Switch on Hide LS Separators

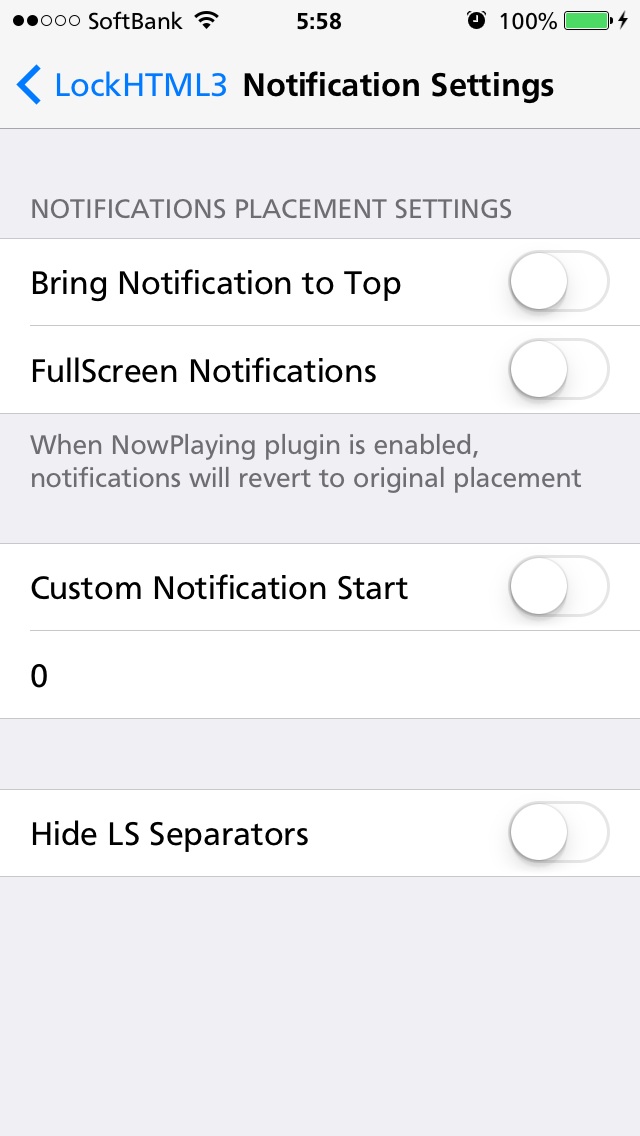559,832
